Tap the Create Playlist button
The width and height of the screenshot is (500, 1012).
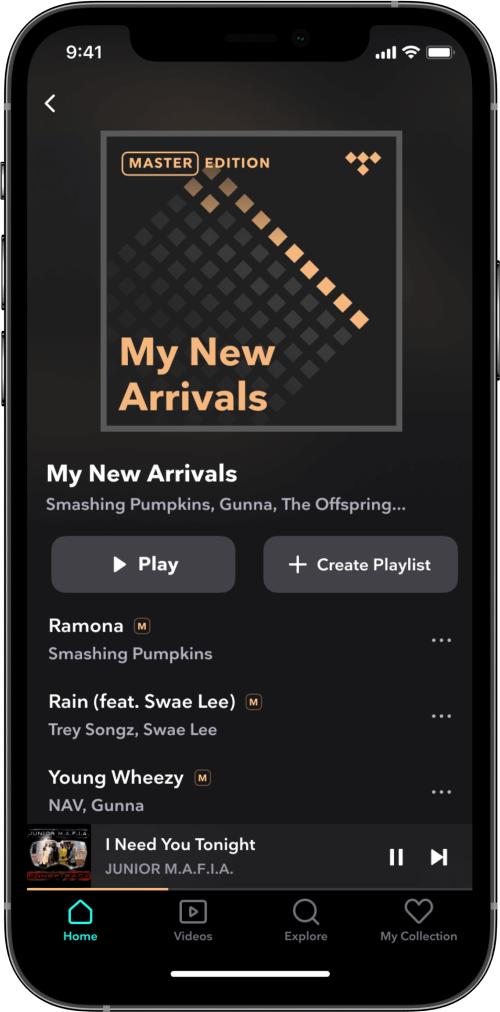pyautogui.click(x=361, y=564)
